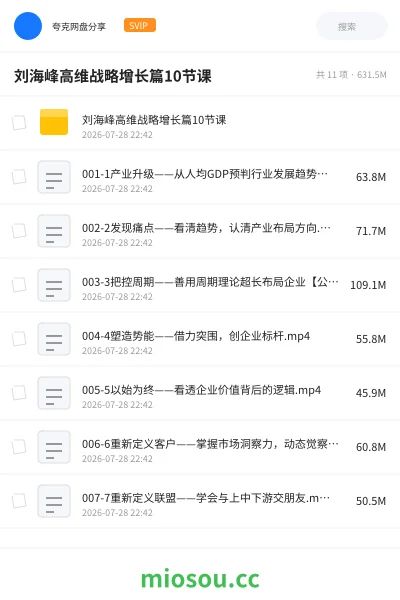Select the checkbox next to the folder
Screen dimensions: 400x600
coord(19,123)
